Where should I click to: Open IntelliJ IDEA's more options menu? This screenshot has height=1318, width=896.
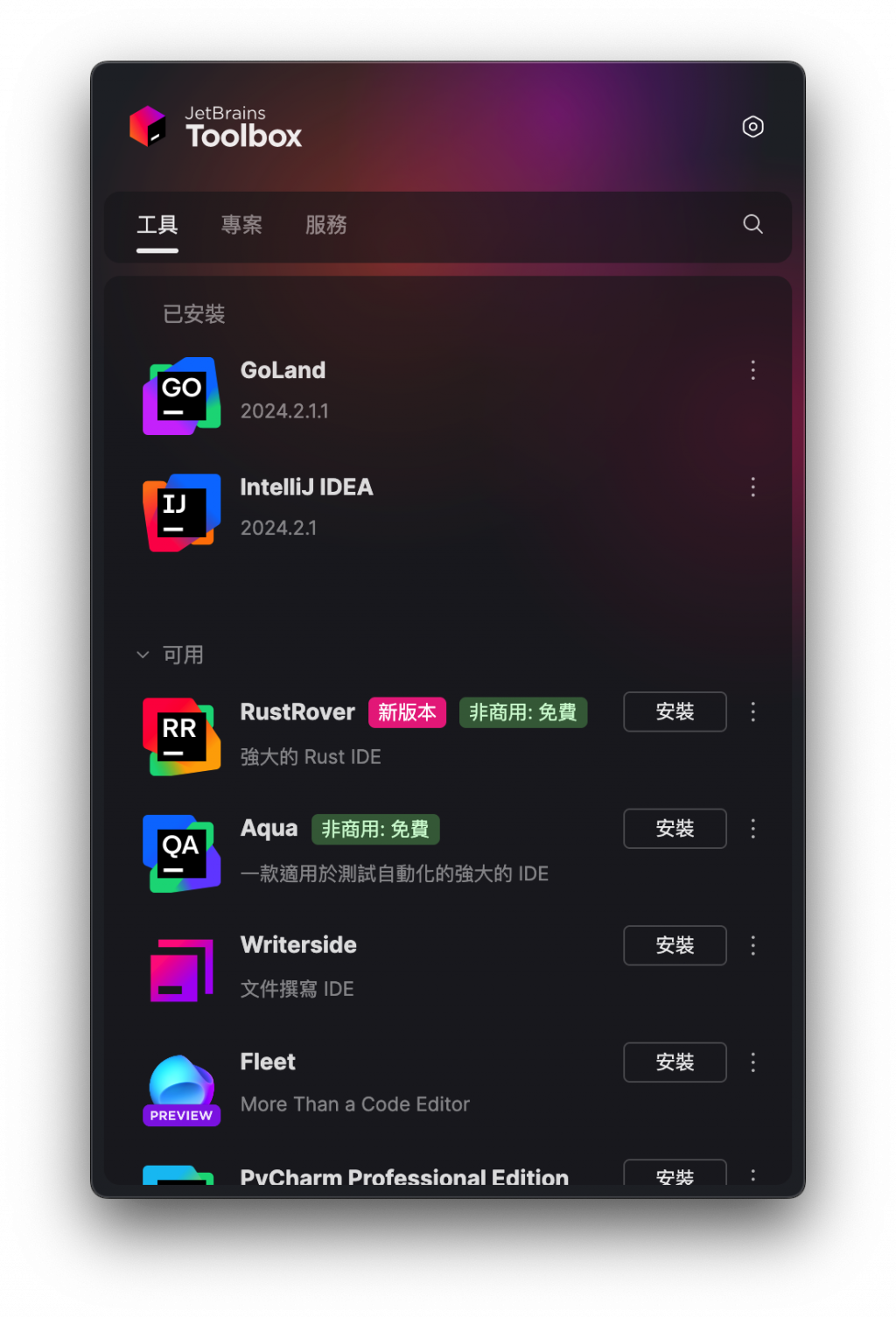[x=752, y=487]
